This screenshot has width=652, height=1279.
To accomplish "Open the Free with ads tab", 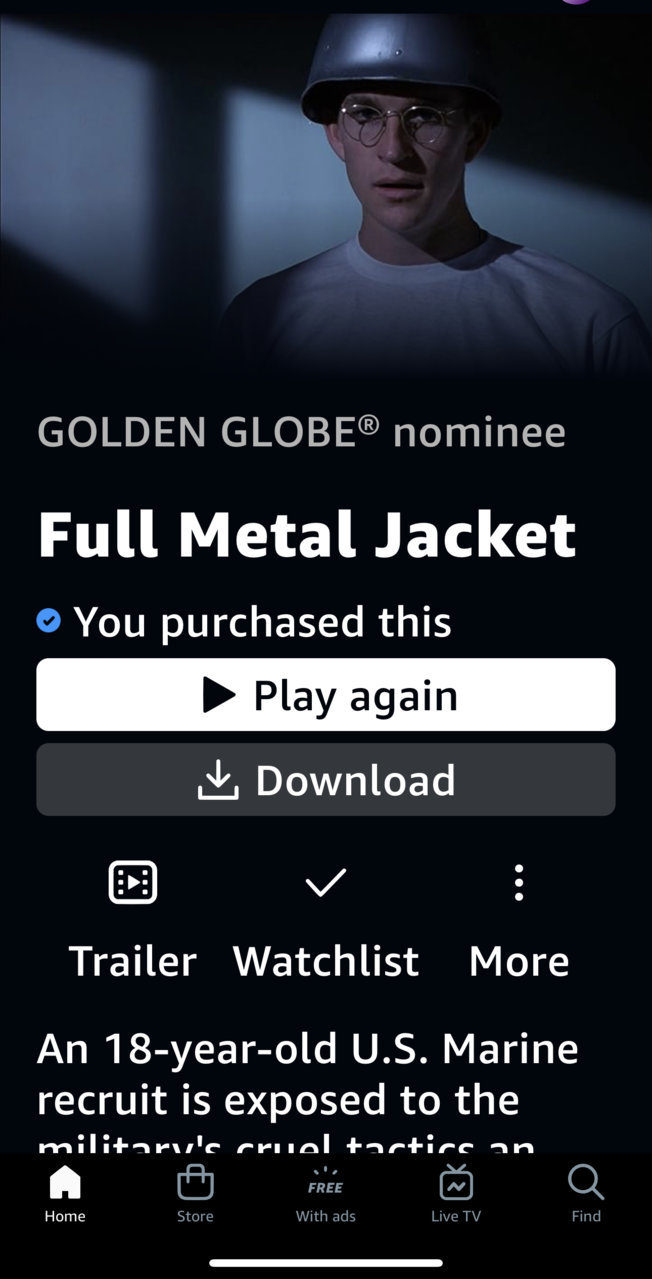I will click(325, 1195).
